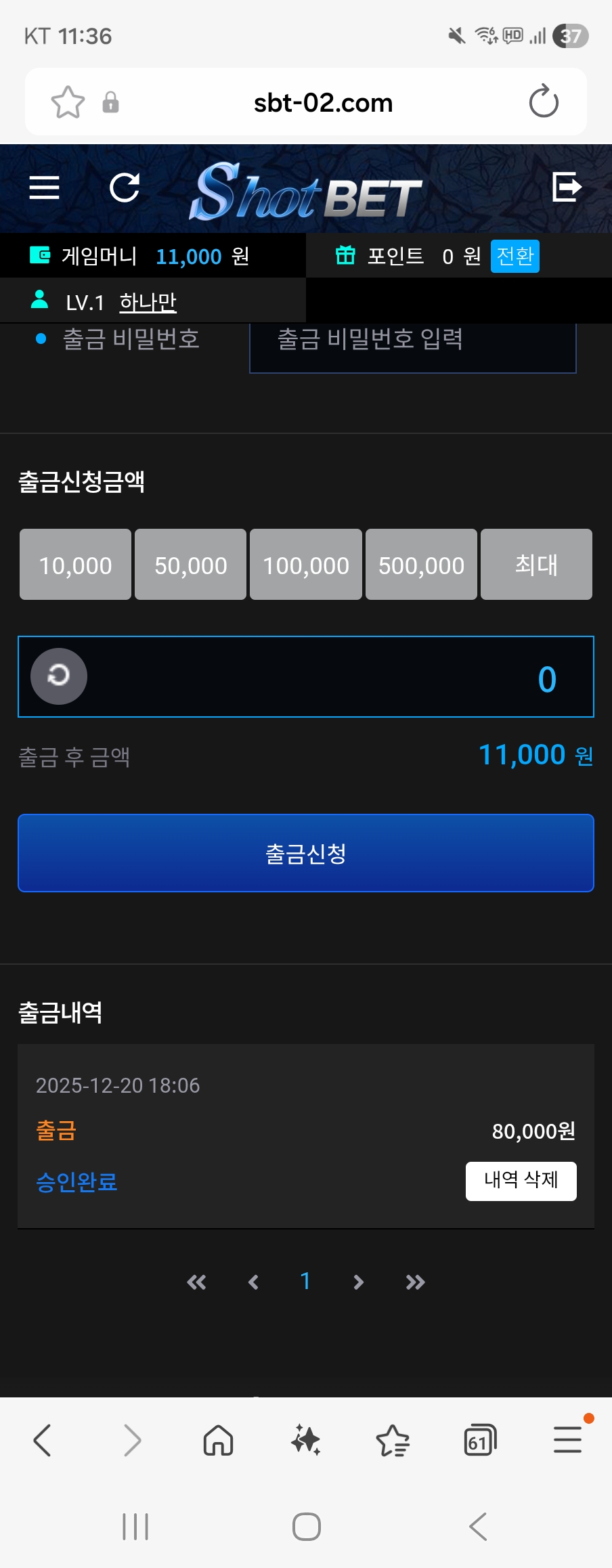This screenshot has width=612, height=1568.
Task: Tap the logout icon in the header
Action: point(567,187)
